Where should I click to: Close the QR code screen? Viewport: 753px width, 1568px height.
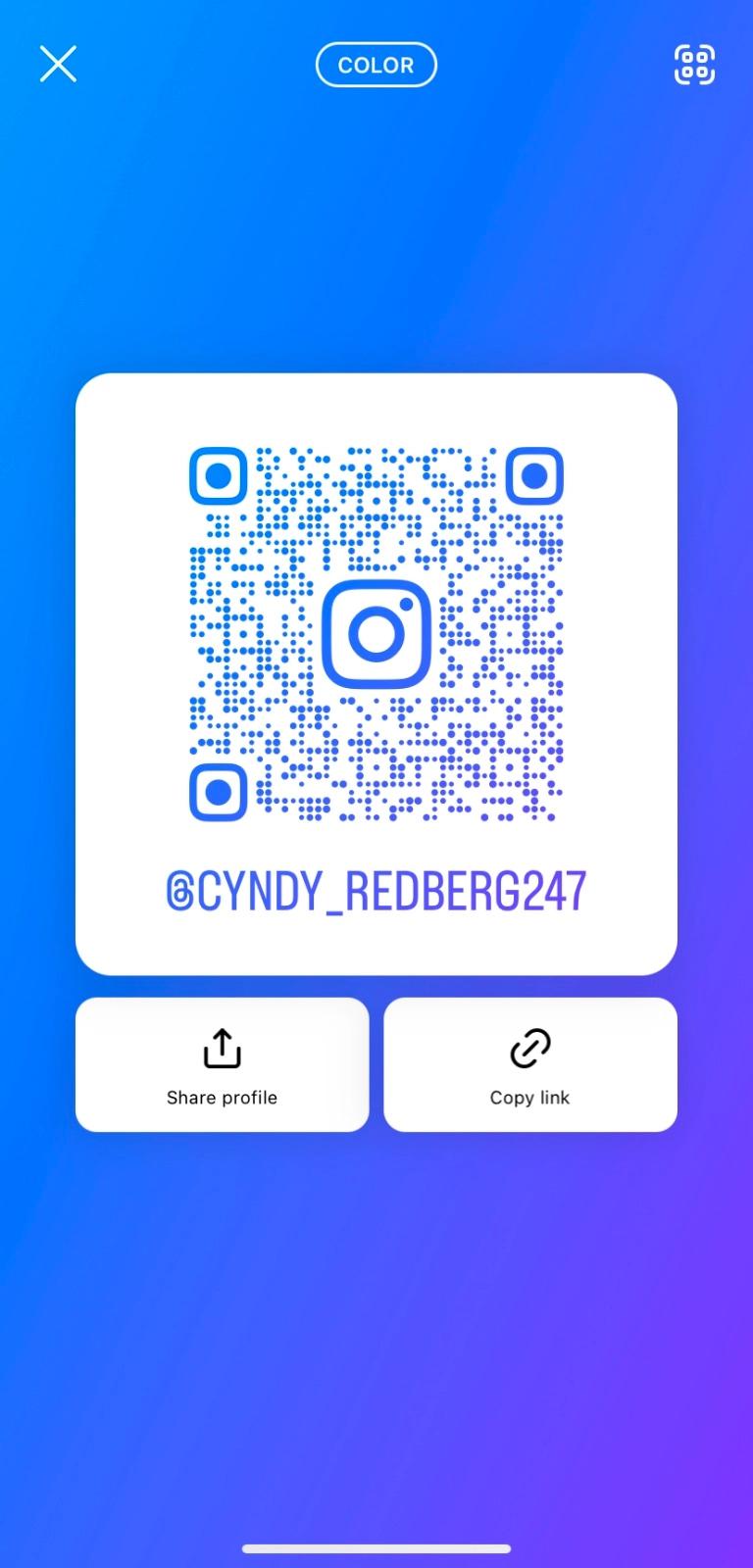pyautogui.click(x=58, y=65)
